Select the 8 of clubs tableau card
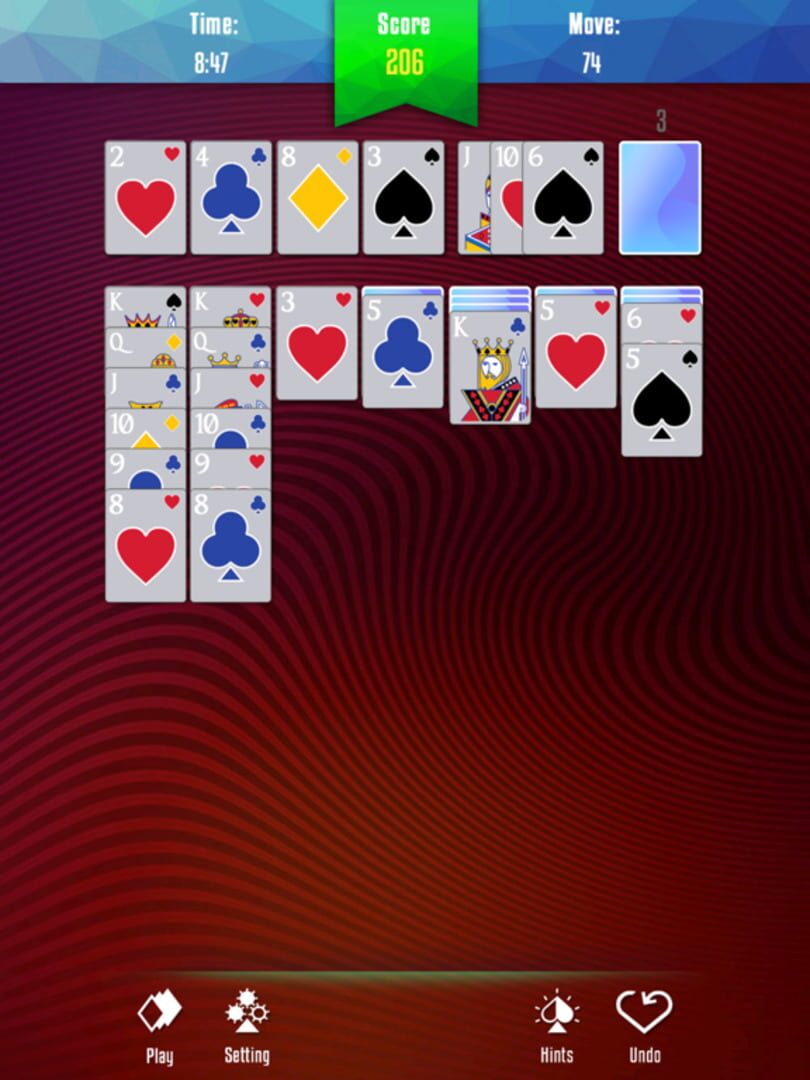Viewport: 810px width, 1080px height. pos(231,548)
